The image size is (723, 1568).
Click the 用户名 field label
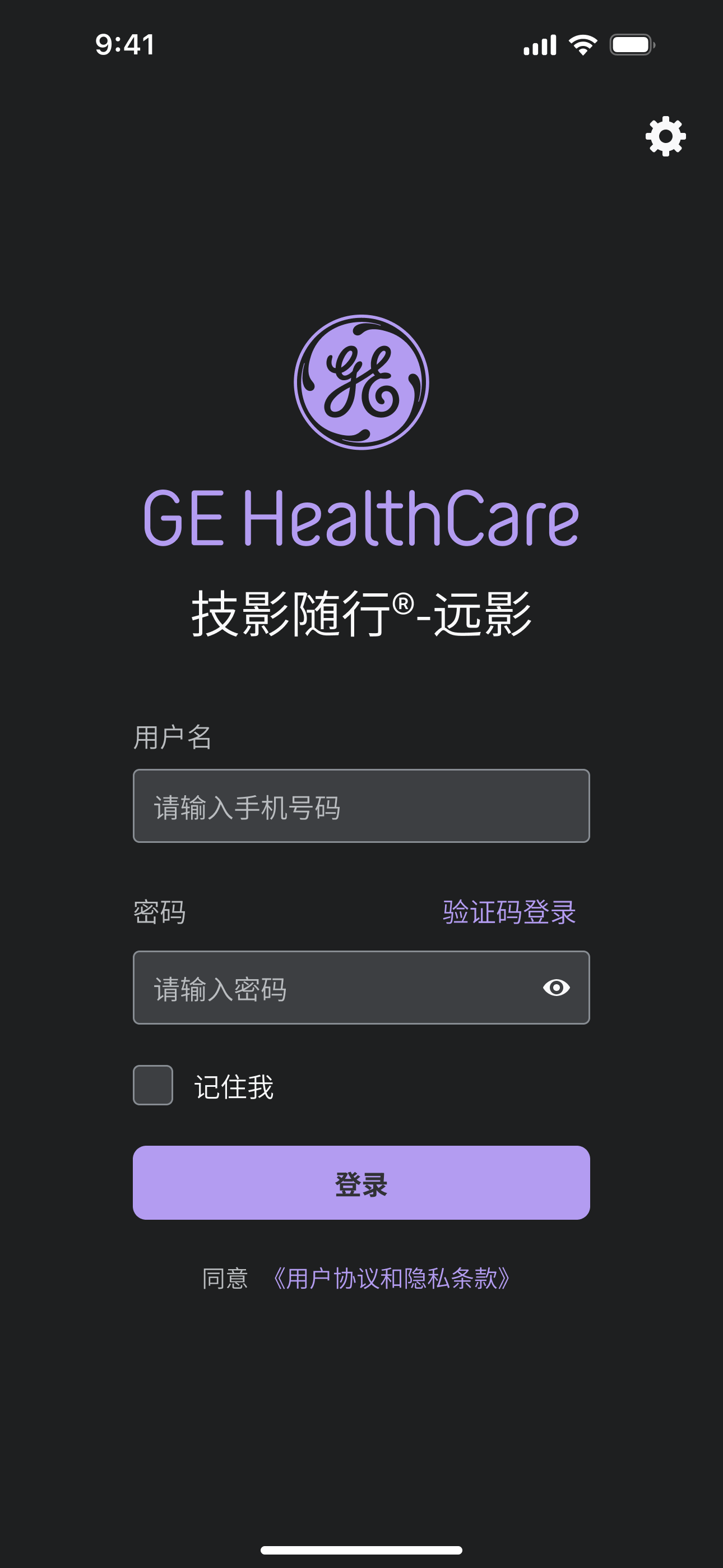tap(172, 737)
